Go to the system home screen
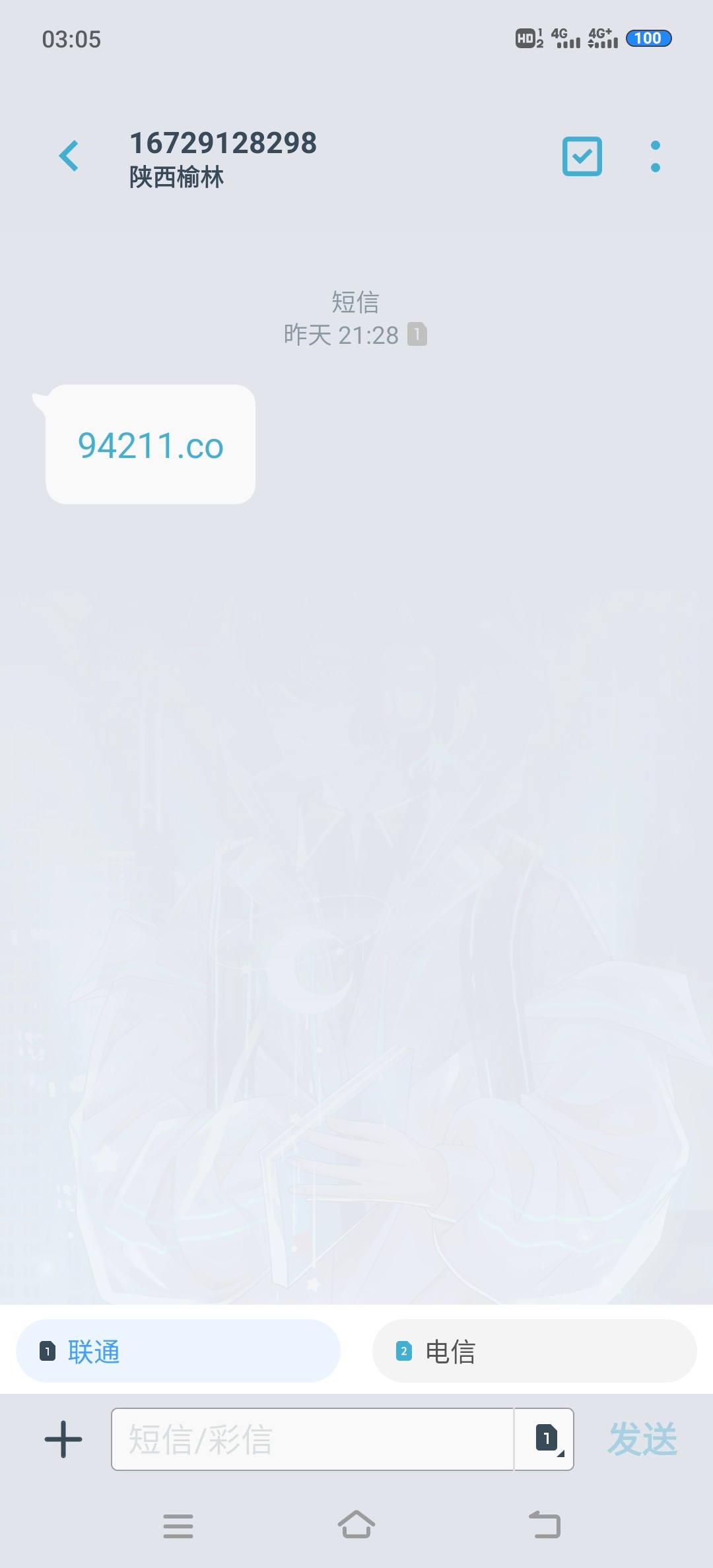 [x=356, y=1525]
